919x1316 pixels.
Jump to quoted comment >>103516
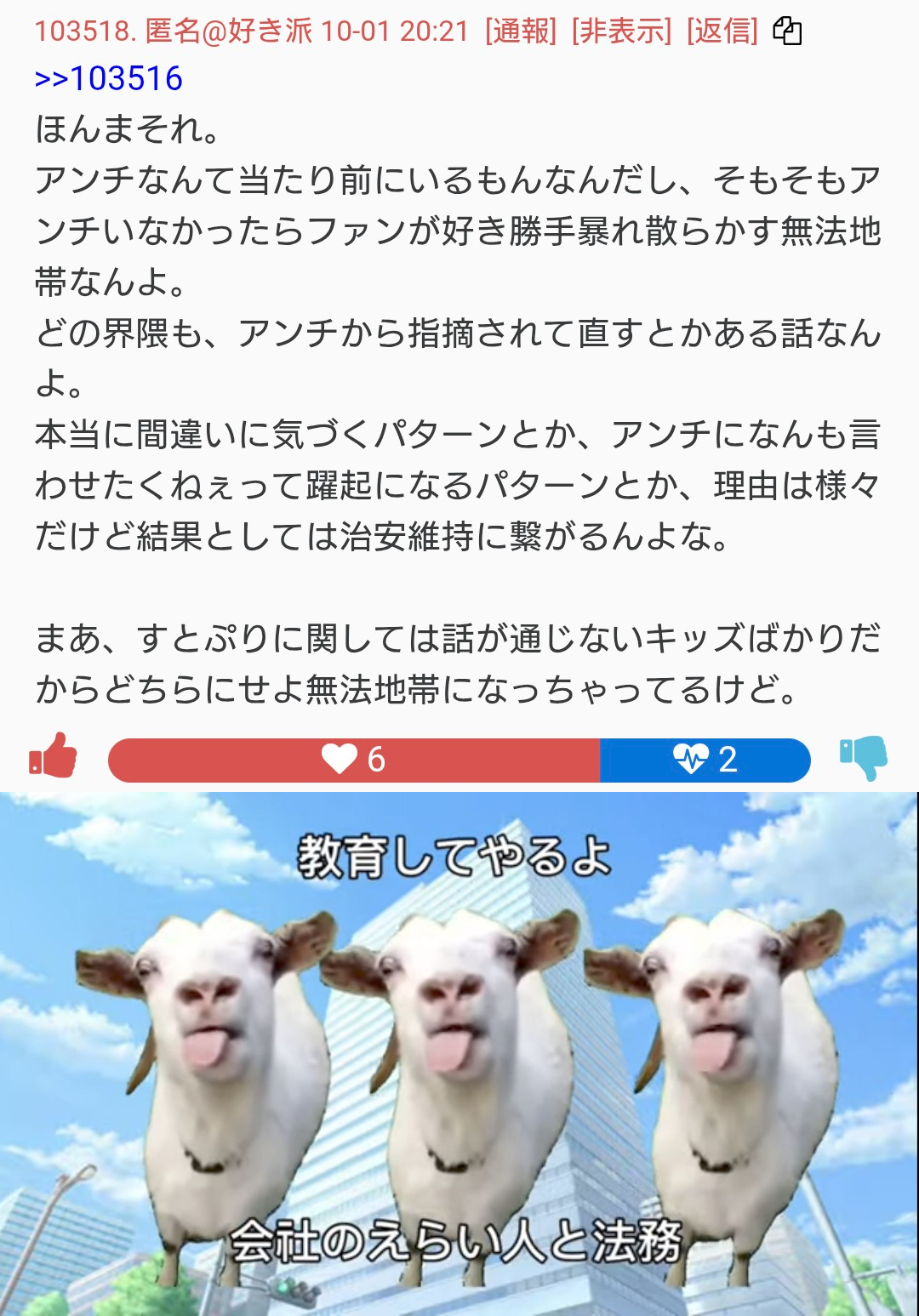point(109,79)
